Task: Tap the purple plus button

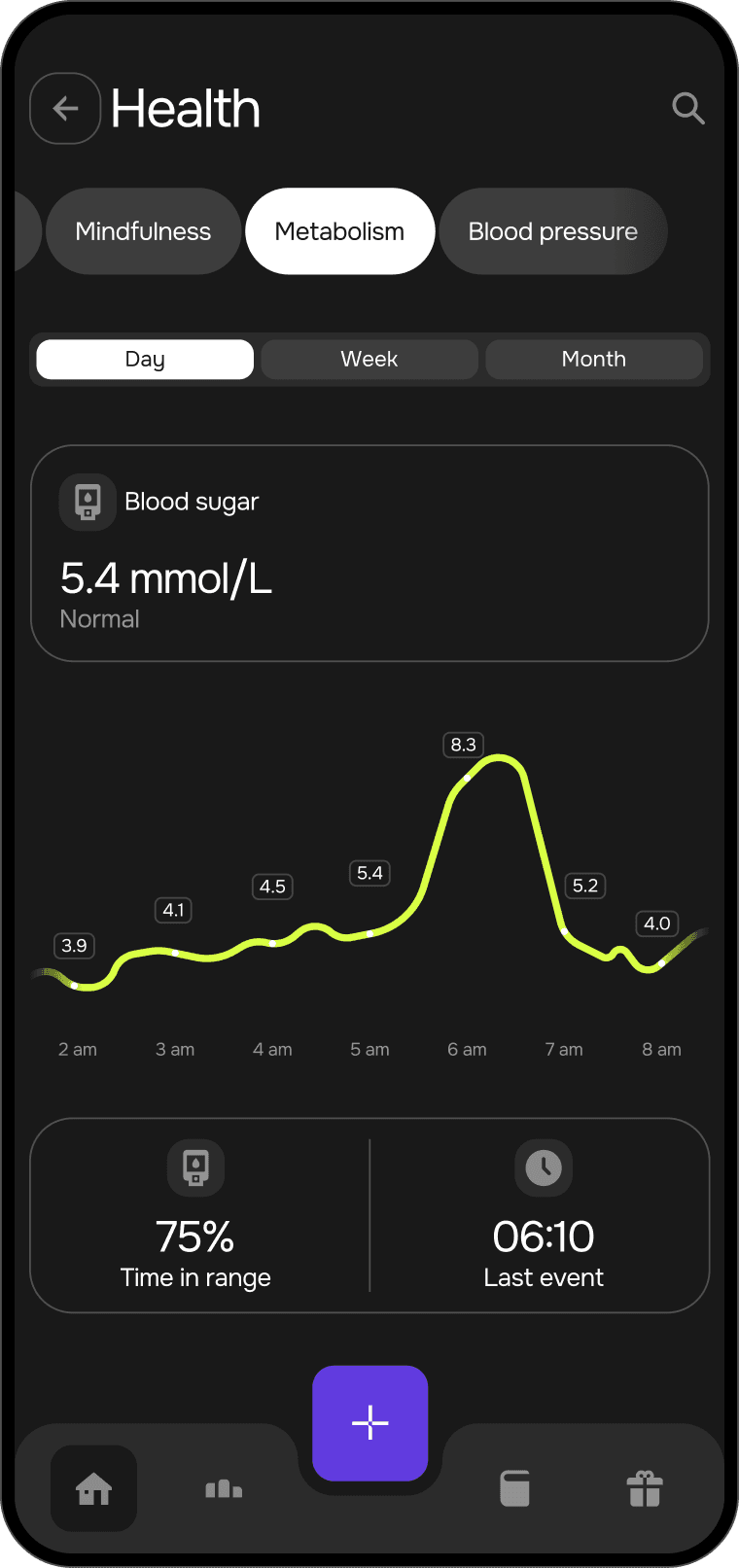Action: coord(369,1422)
